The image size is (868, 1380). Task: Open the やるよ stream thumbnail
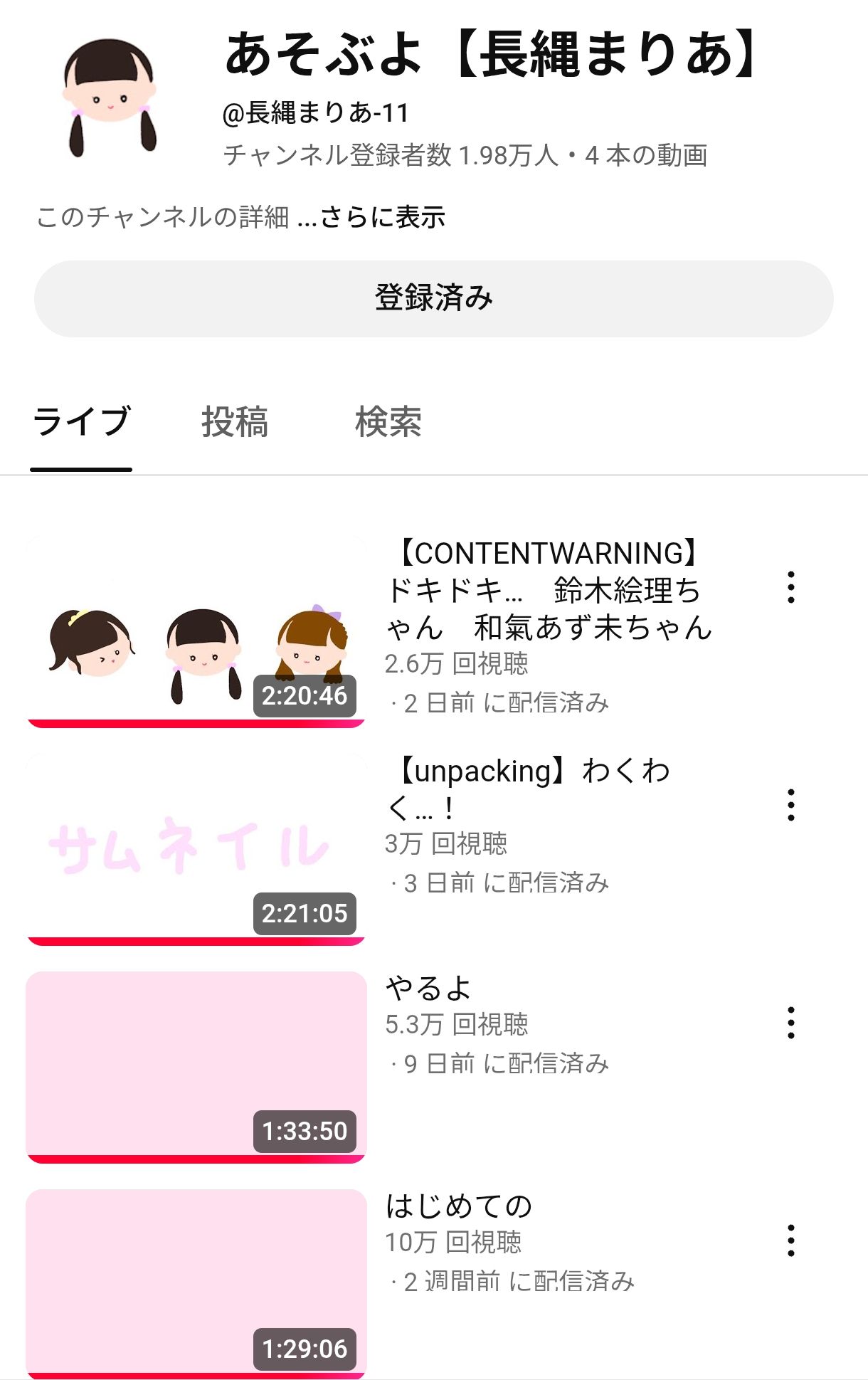(196, 1066)
